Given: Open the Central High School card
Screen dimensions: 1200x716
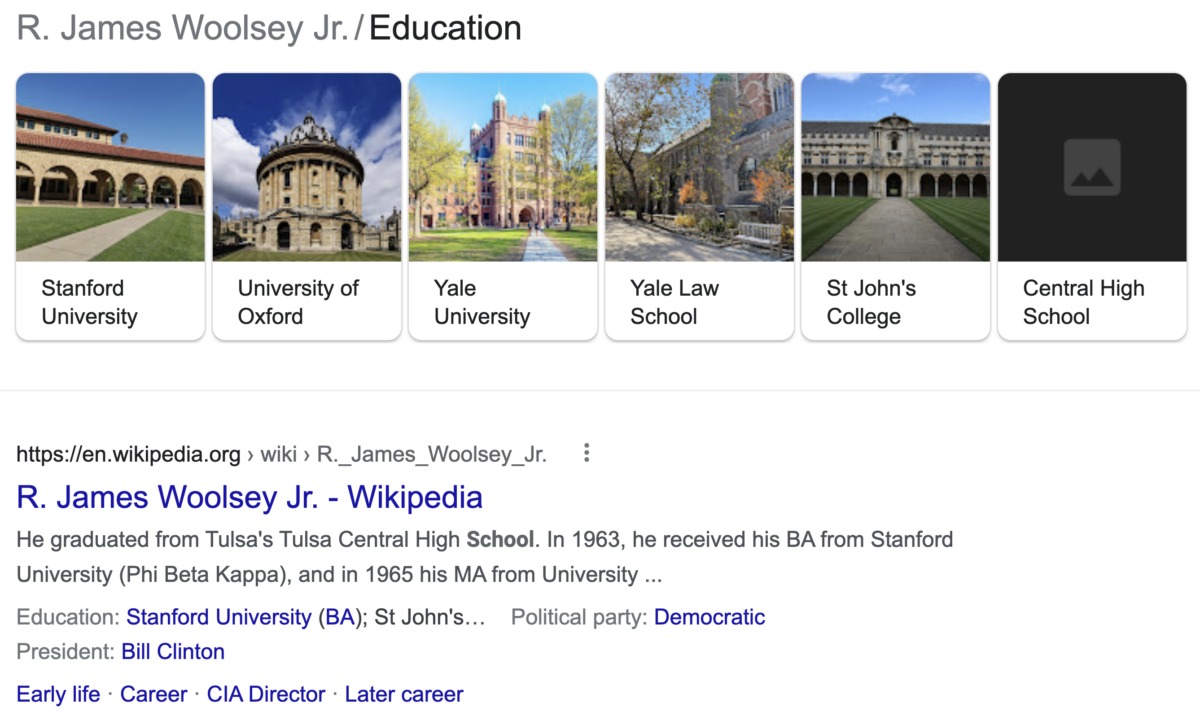Looking at the screenshot, I should [x=1091, y=206].
